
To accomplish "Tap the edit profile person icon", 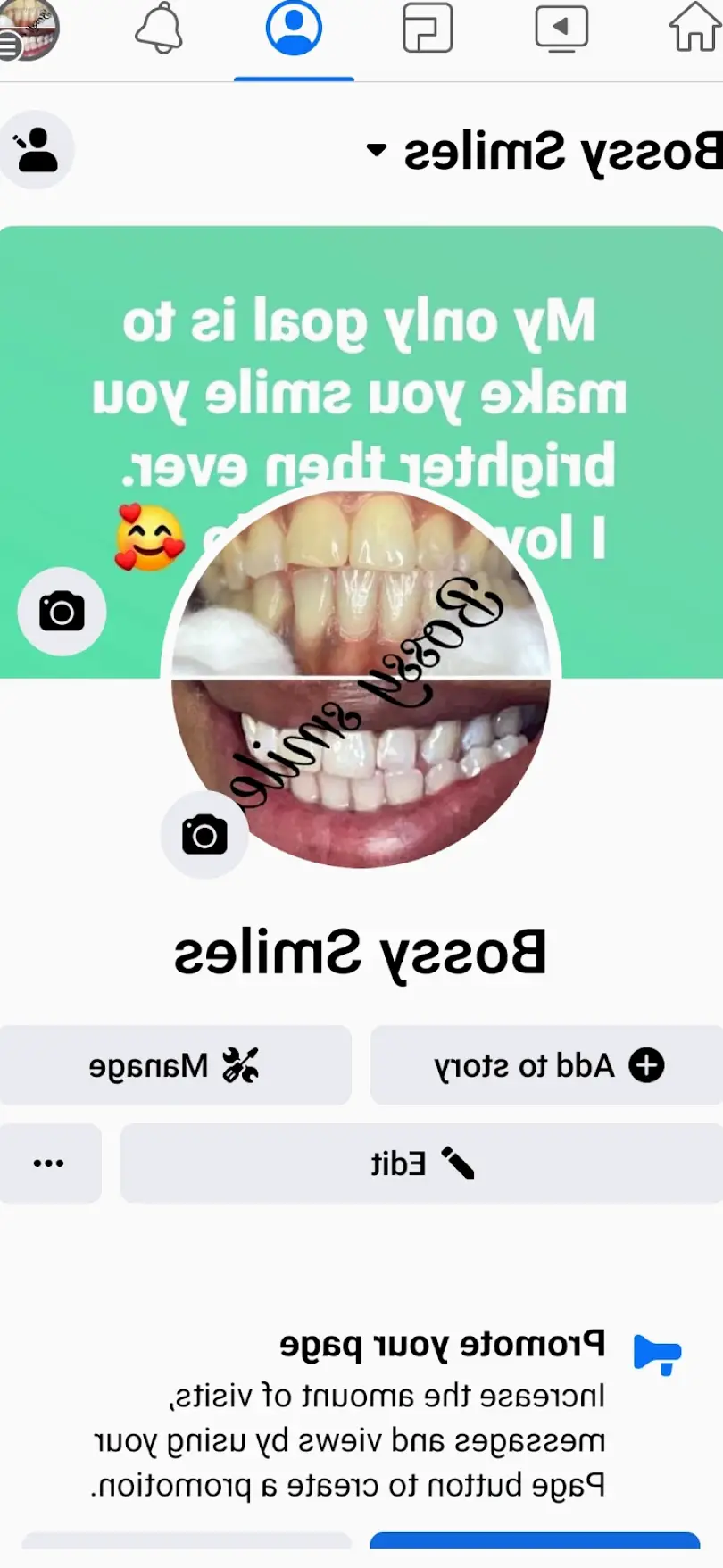I will coord(36,150).
